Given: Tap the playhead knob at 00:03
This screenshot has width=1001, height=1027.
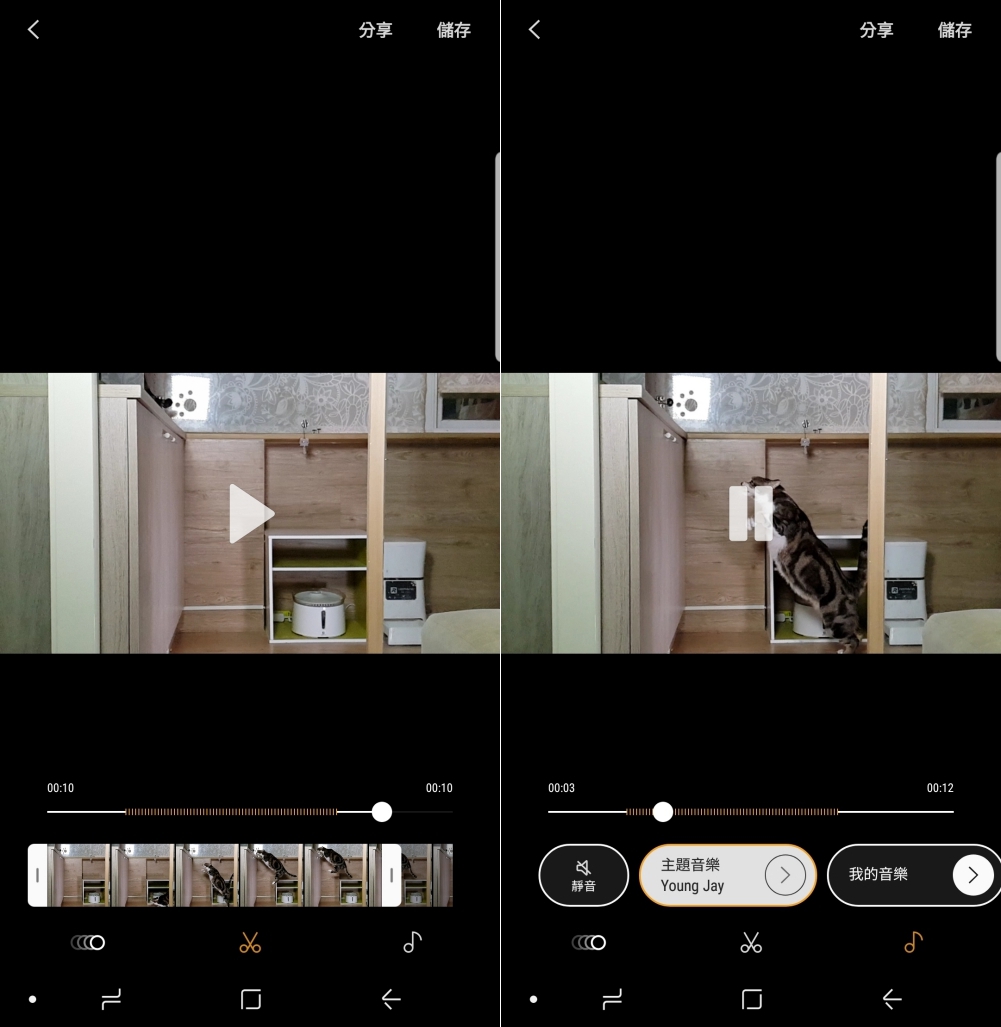Looking at the screenshot, I should pos(663,812).
